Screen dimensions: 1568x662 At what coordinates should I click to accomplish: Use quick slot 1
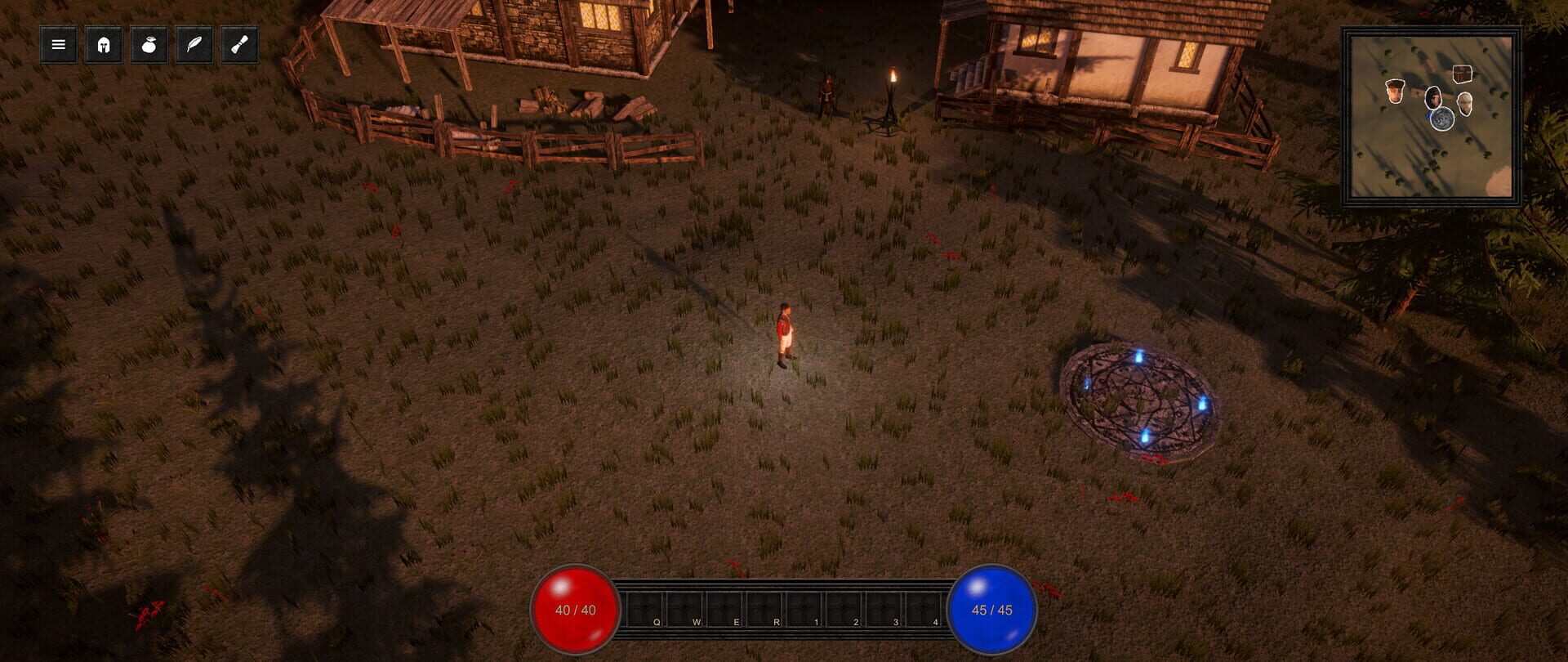coord(805,610)
